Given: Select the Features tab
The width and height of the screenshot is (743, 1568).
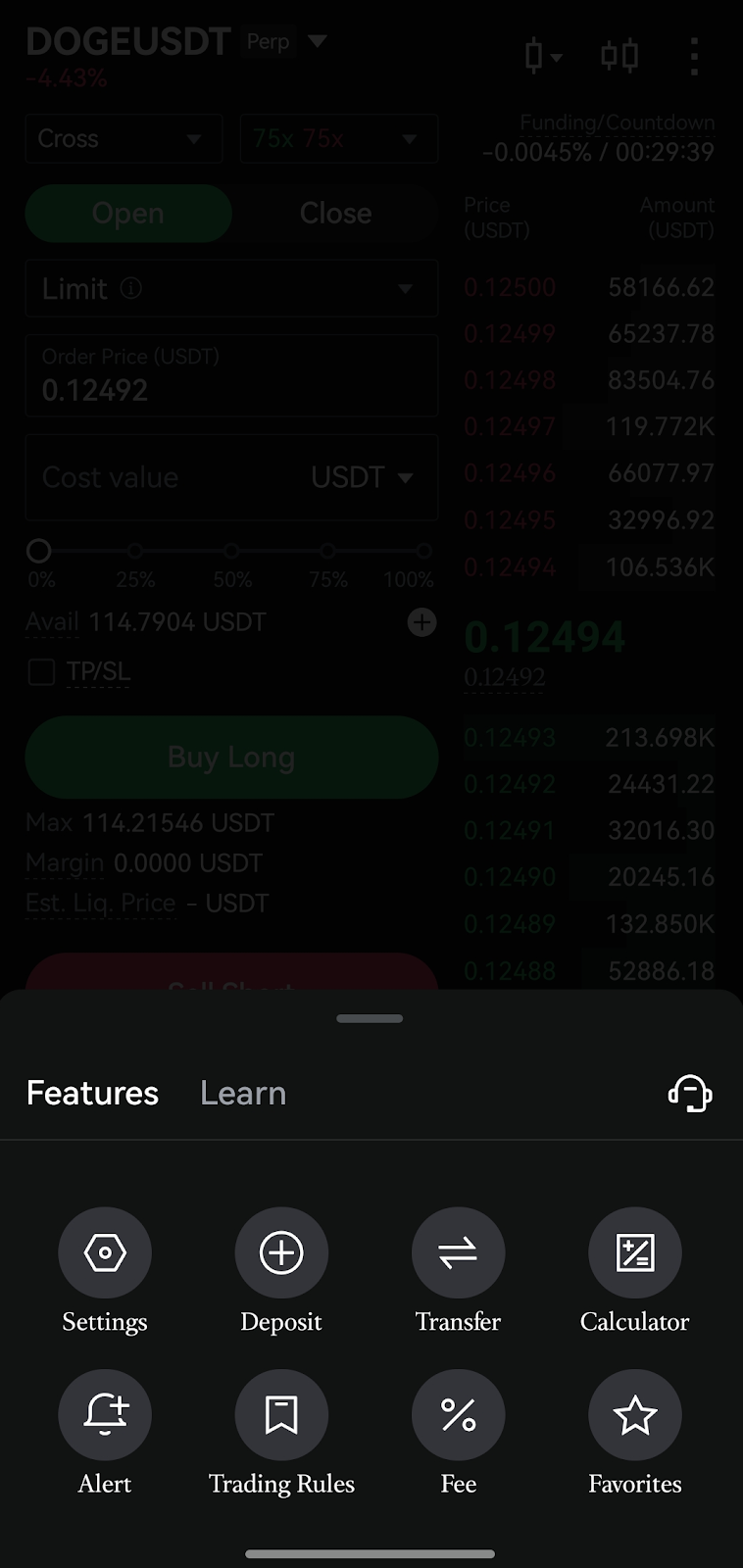Looking at the screenshot, I should point(92,1093).
